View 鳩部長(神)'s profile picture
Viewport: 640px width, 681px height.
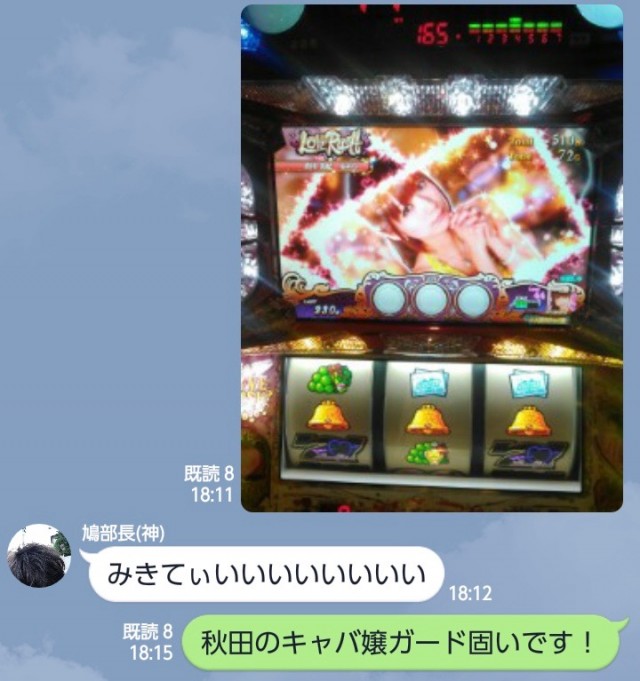[x=39, y=555]
